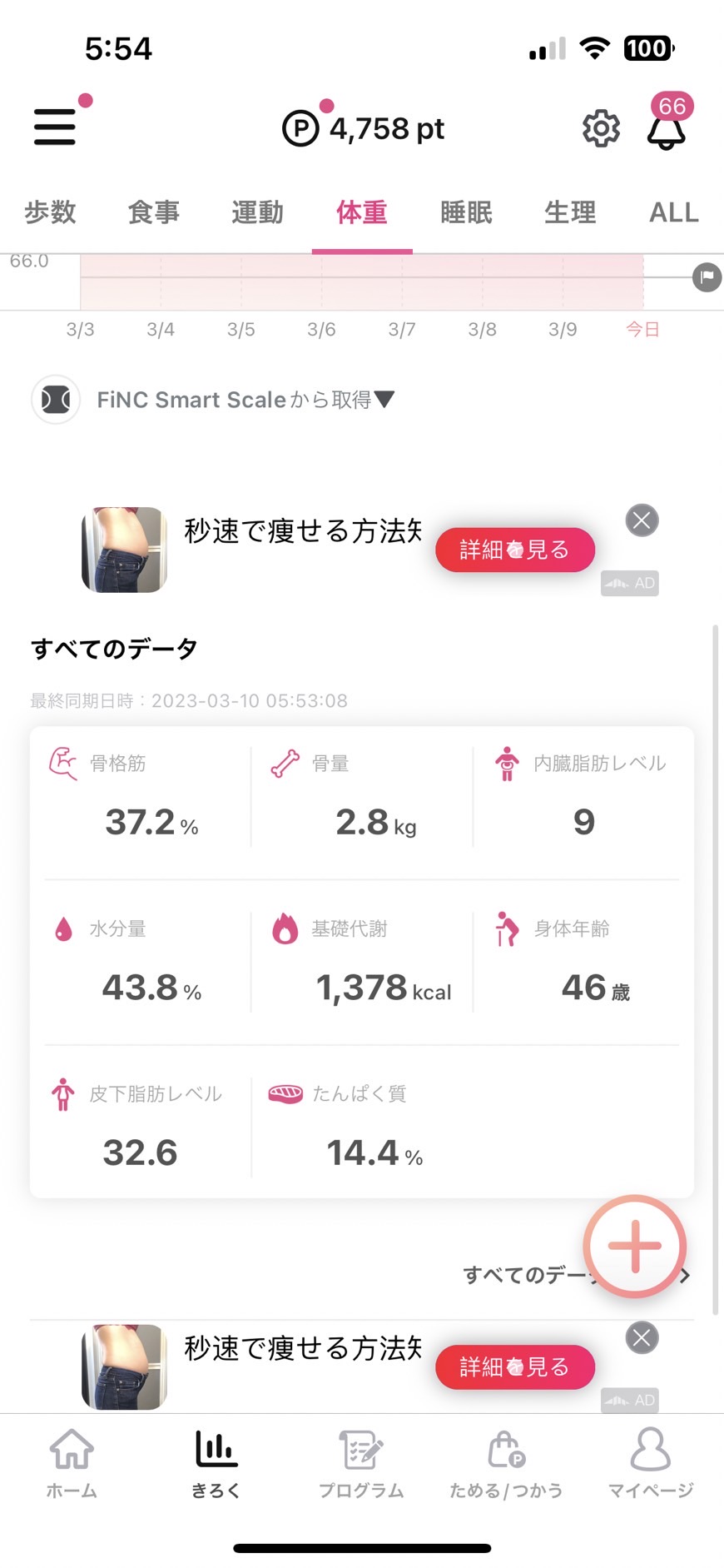Image resolution: width=724 pixels, height=1568 pixels.
Task: Open the マイページ tab
Action: [x=651, y=1465]
